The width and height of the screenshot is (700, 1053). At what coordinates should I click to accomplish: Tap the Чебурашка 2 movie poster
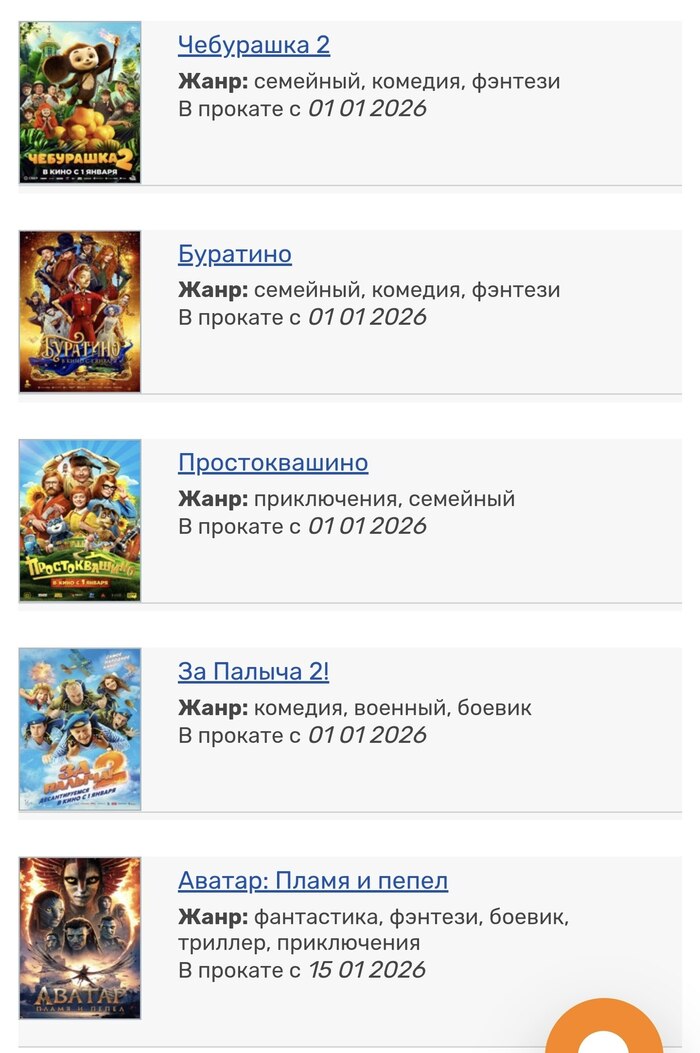click(x=80, y=103)
